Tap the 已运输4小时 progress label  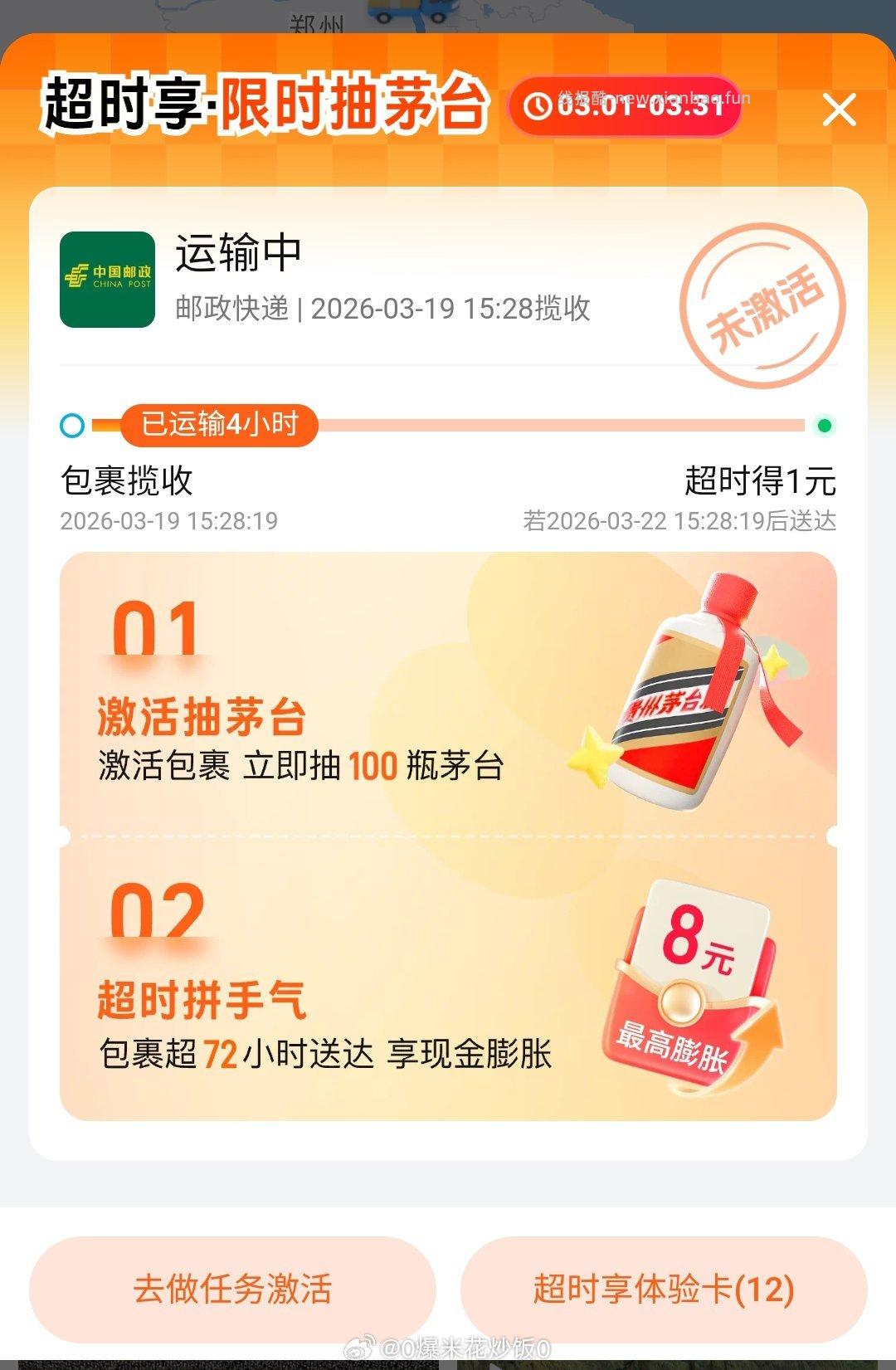coord(217,424)
